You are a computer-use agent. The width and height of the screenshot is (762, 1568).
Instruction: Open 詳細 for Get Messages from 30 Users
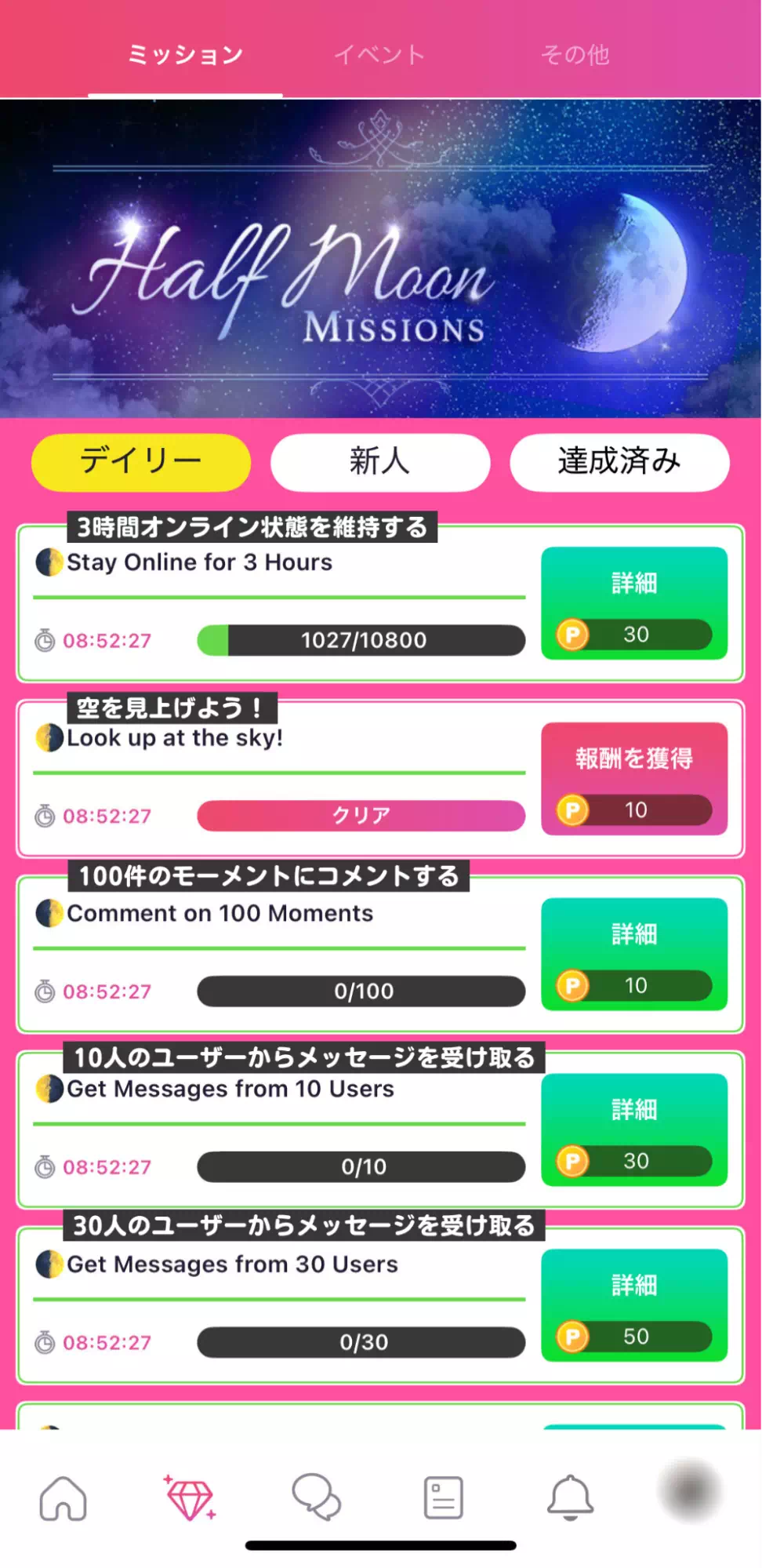(633, 1286)
